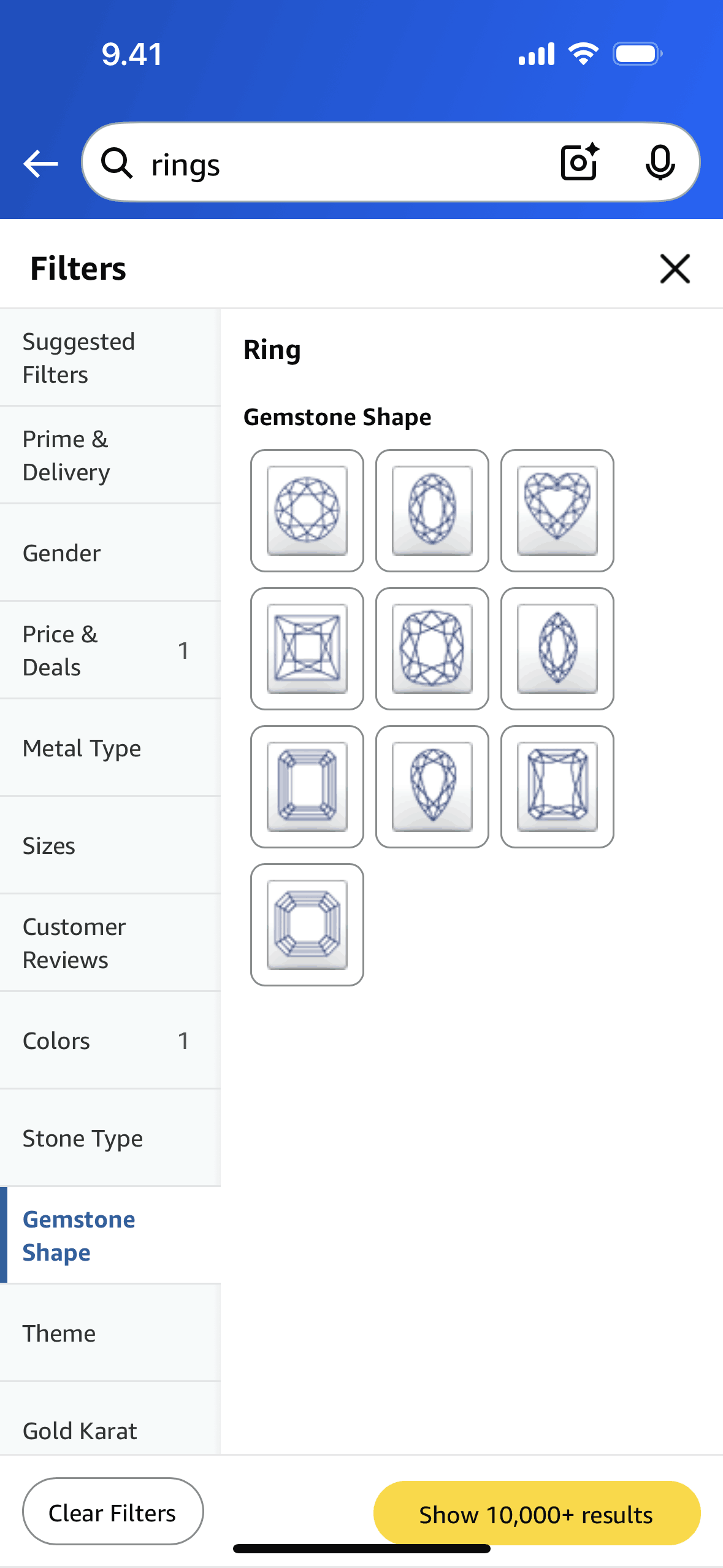Select the heart gemstone shape

(557, 510)
